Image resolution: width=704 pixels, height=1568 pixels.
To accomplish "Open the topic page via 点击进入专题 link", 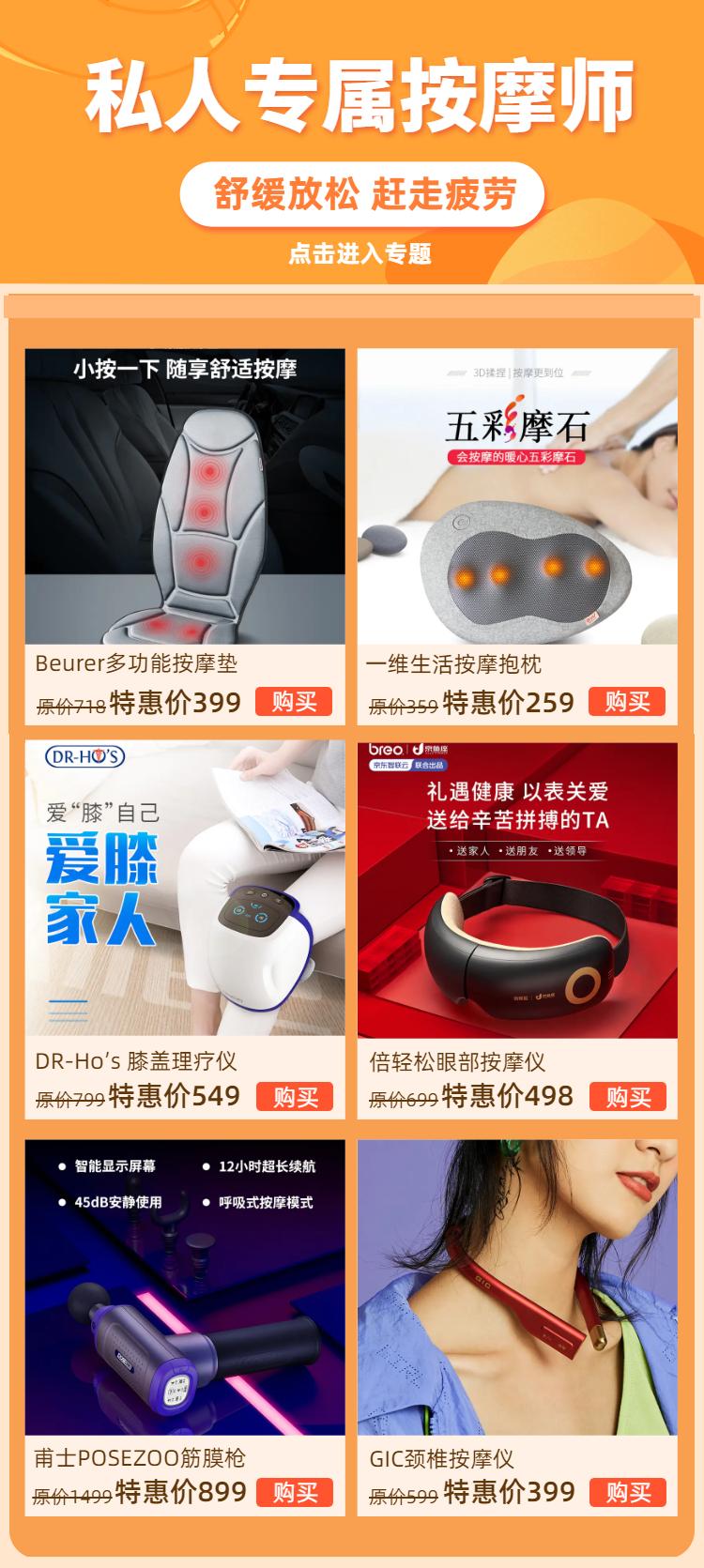I will click(x=352, y=251).
